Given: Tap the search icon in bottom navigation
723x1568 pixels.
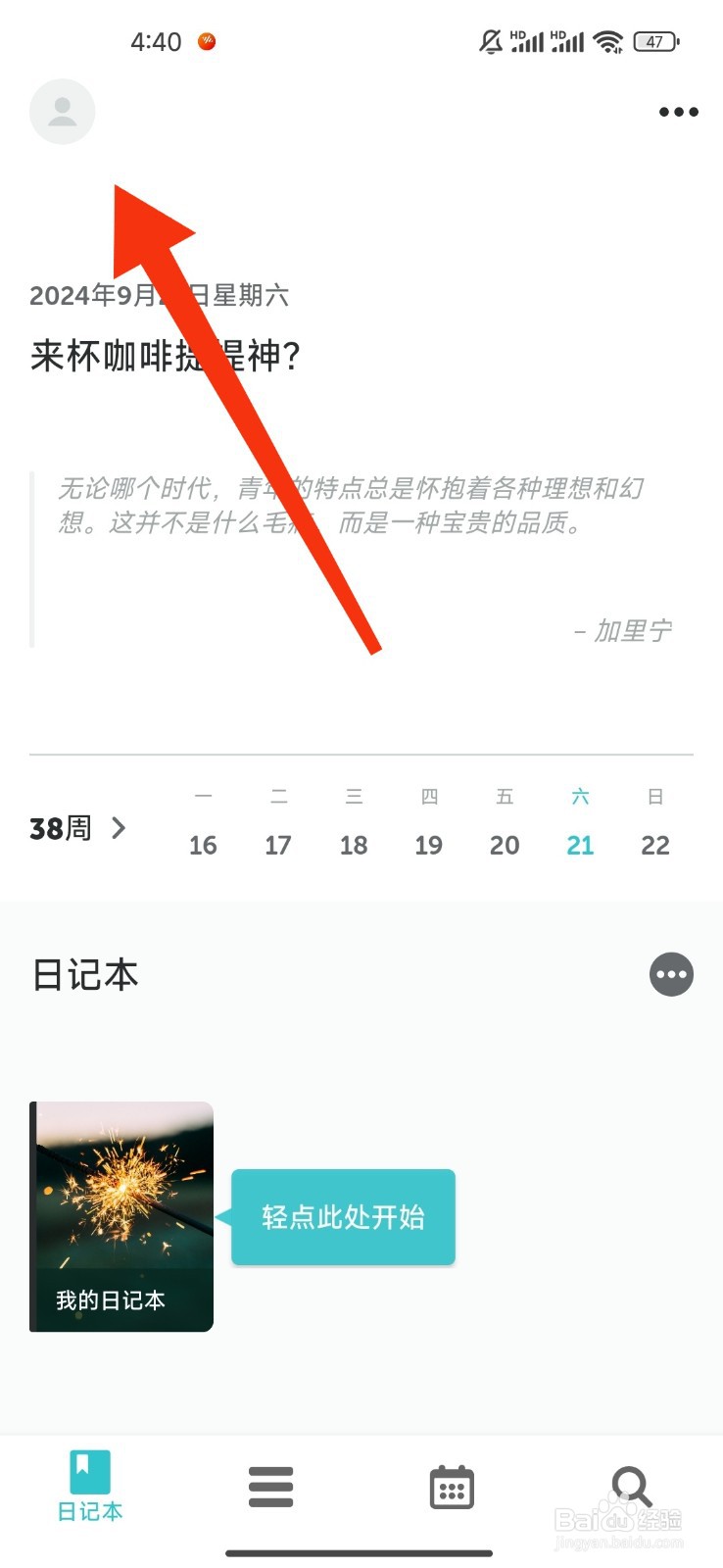Looking at the screenshot, I should [x=631, y=1486].
